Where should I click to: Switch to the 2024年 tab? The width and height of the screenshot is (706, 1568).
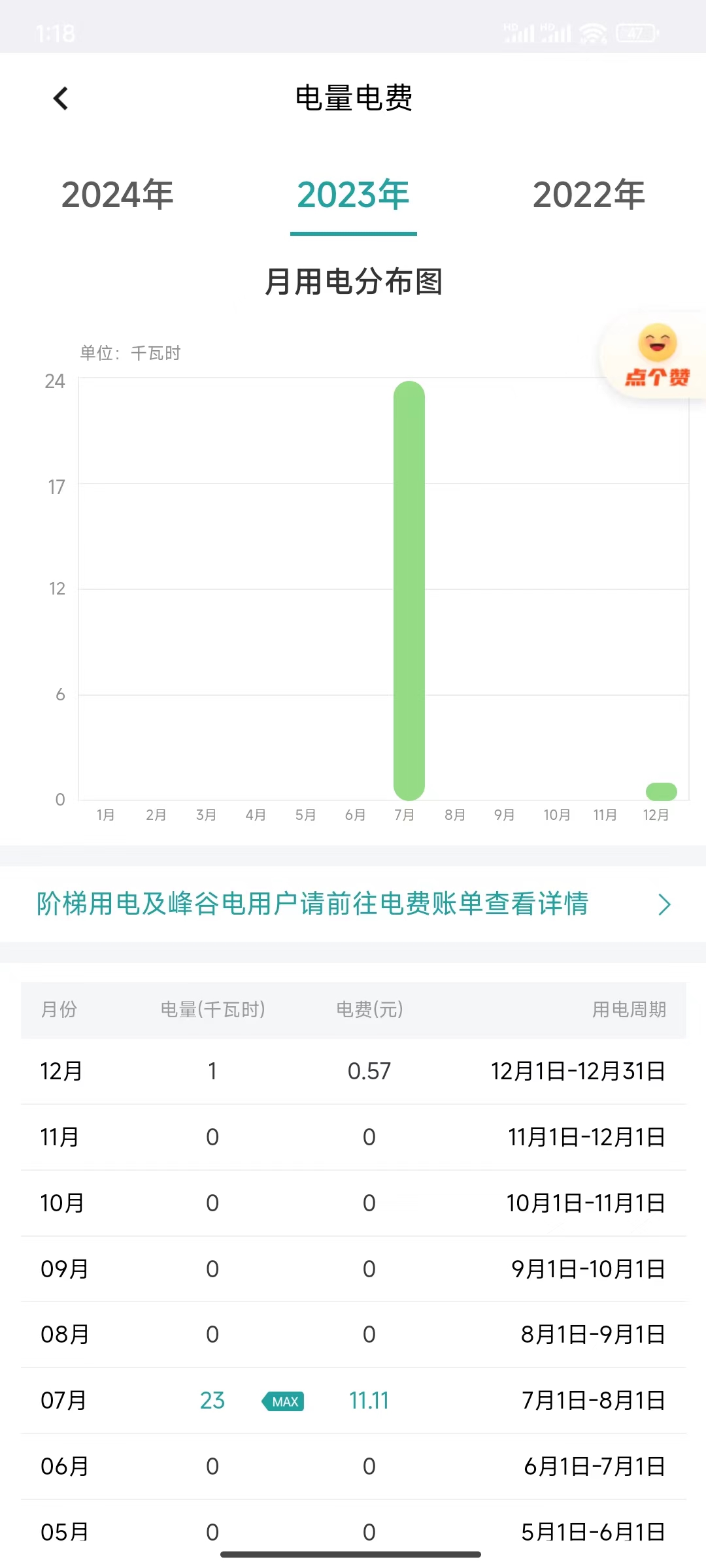pyautogui.click(x=118, y=195)
